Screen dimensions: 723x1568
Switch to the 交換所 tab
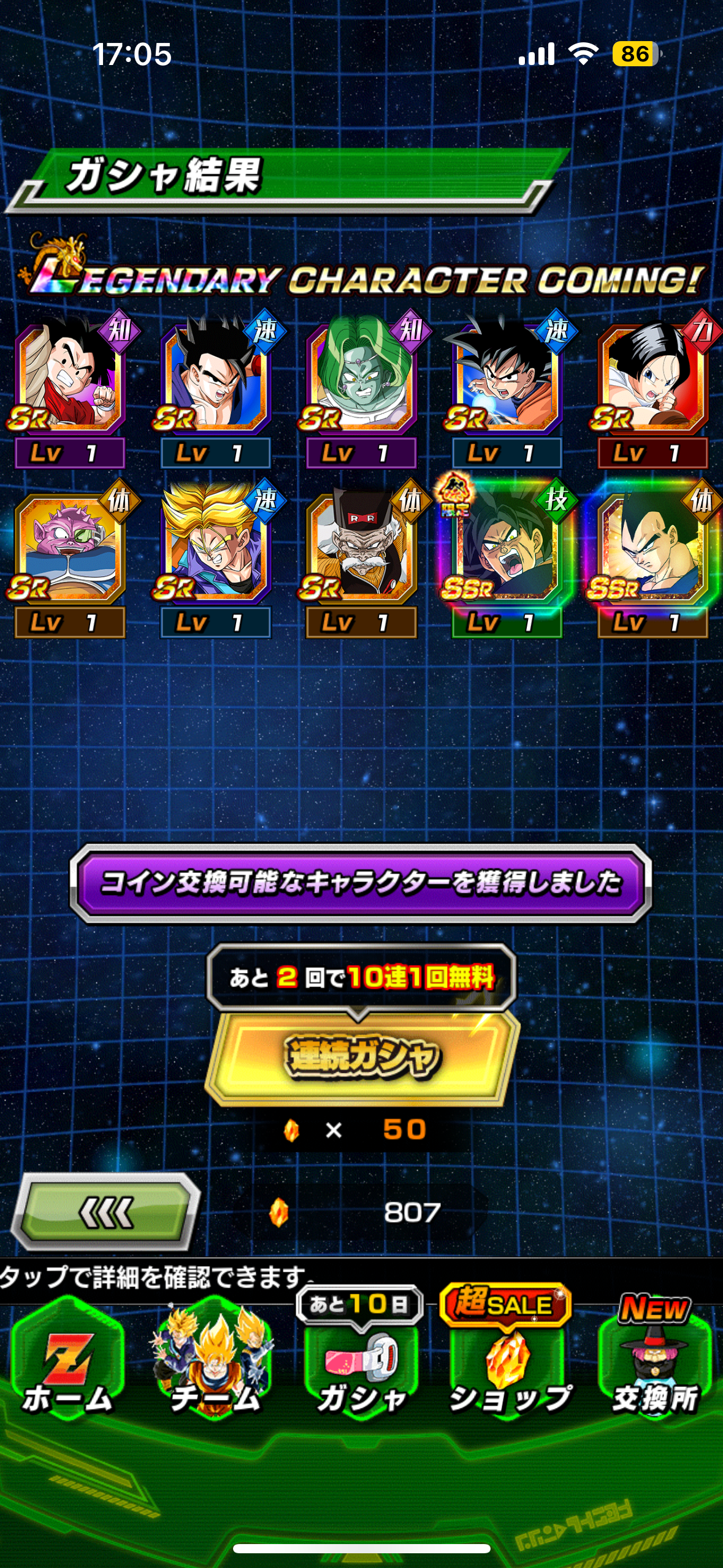654,1363
